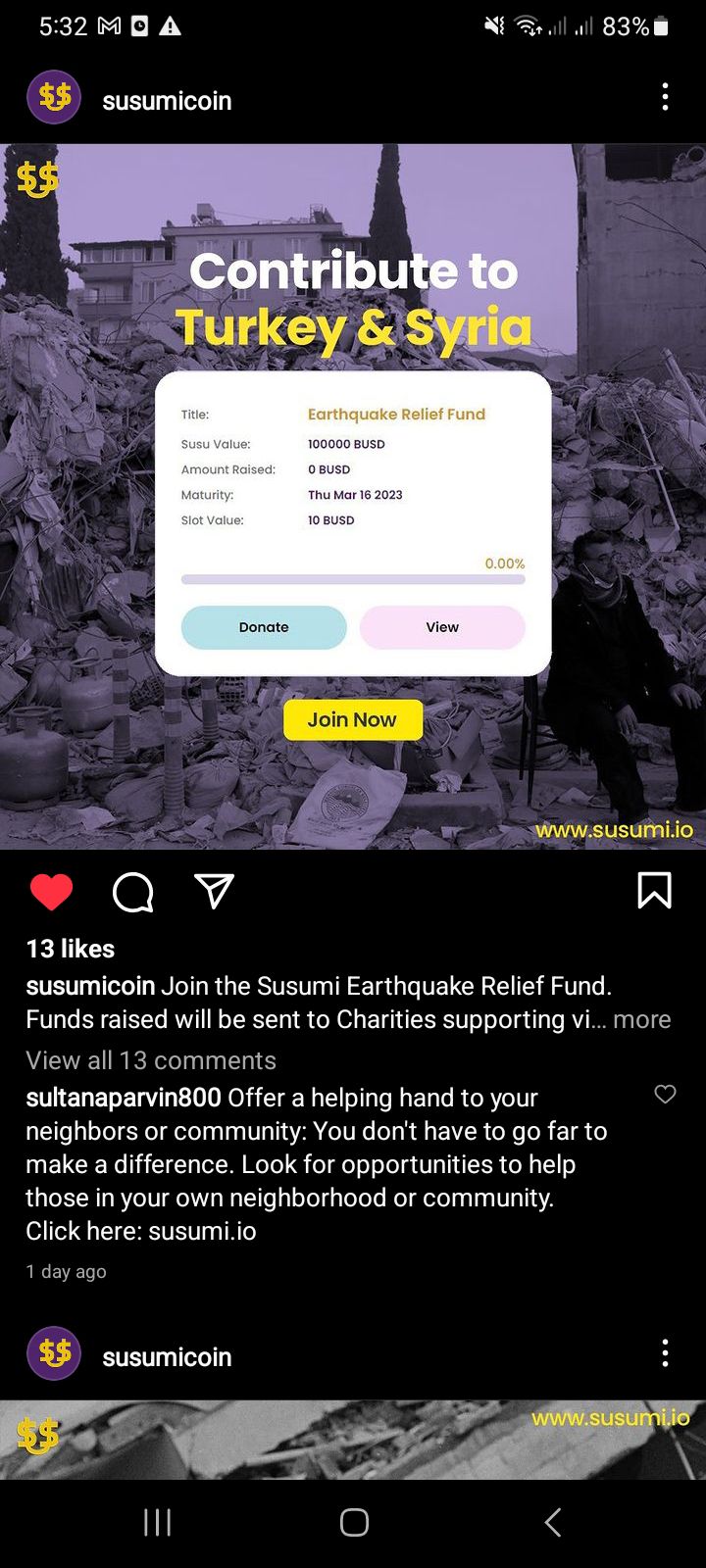Unlike the Earthquake Relief Fund post

point(51,892)
